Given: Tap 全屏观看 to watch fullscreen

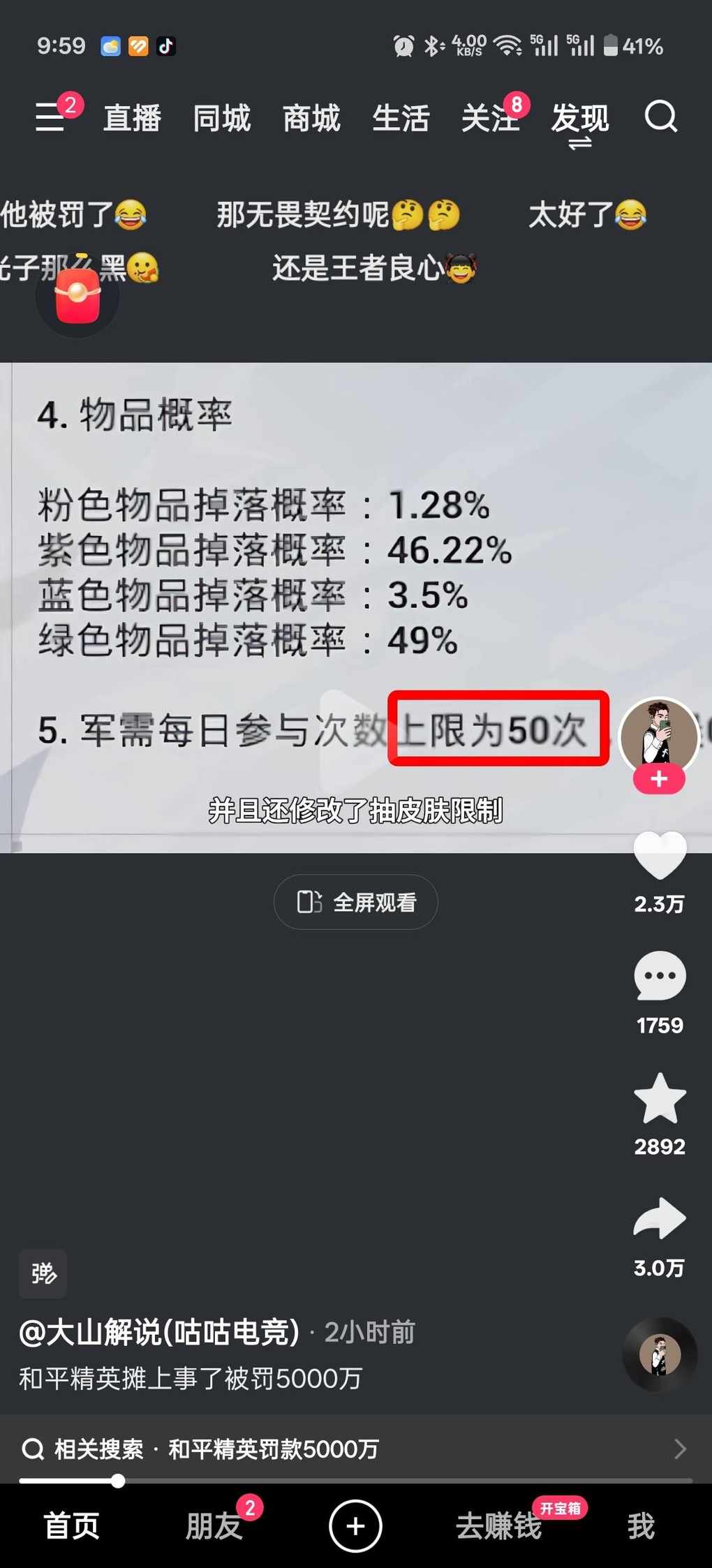Looking at the screenshot, I should click(x=356, y=902).
